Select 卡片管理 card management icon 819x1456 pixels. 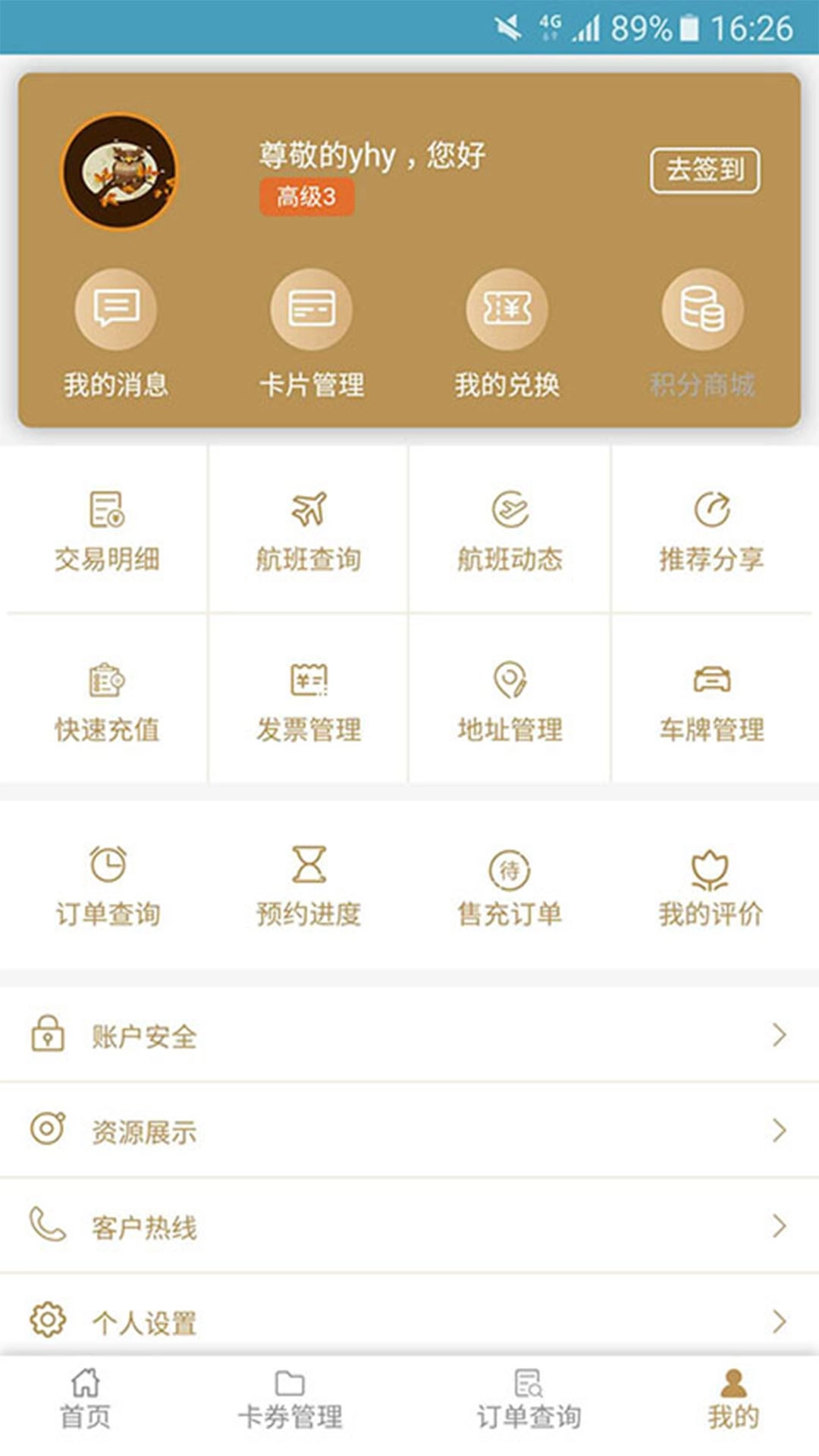[x=312, y=334]
